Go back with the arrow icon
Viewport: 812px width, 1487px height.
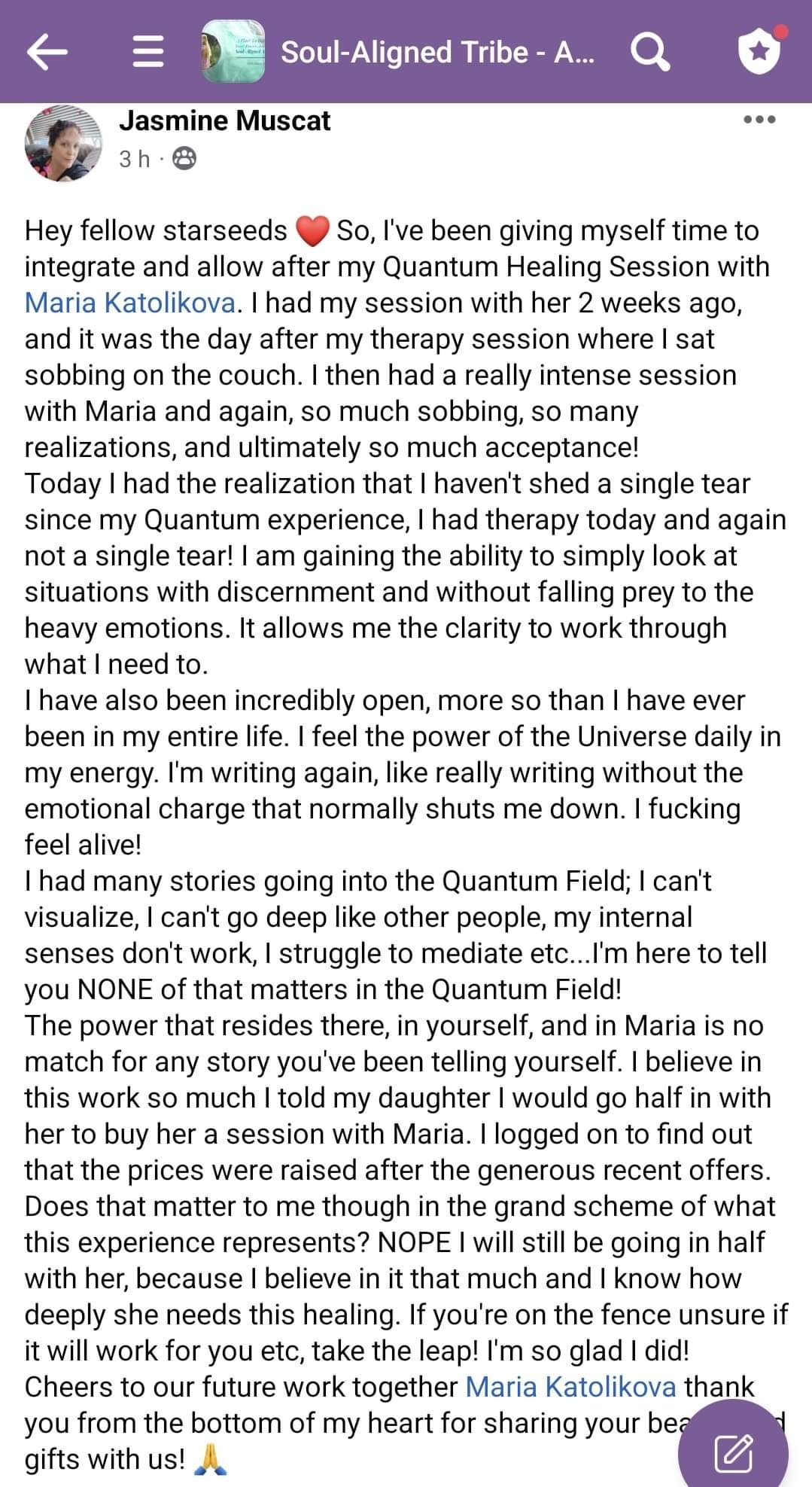[47, 52]
